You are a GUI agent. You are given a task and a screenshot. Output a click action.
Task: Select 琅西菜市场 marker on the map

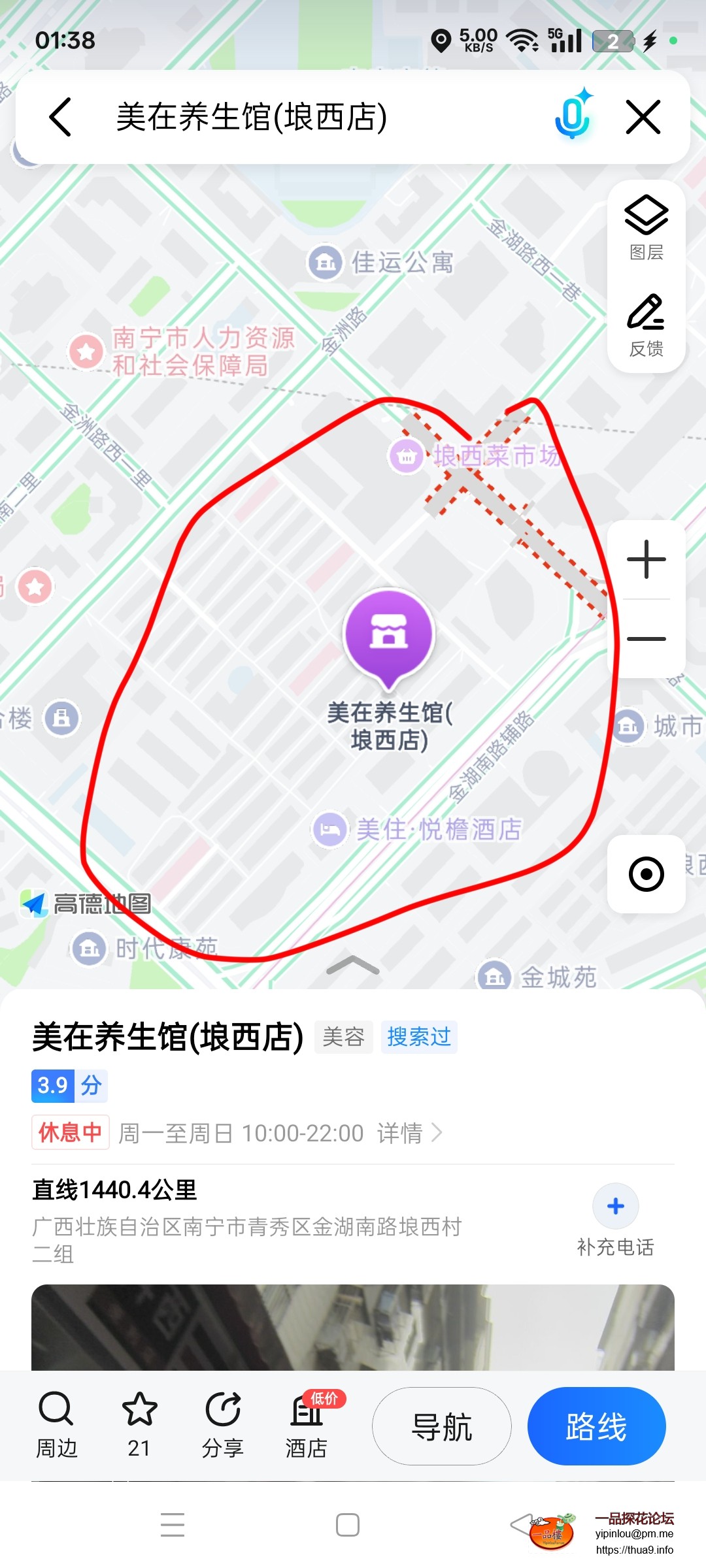[407, 456]
